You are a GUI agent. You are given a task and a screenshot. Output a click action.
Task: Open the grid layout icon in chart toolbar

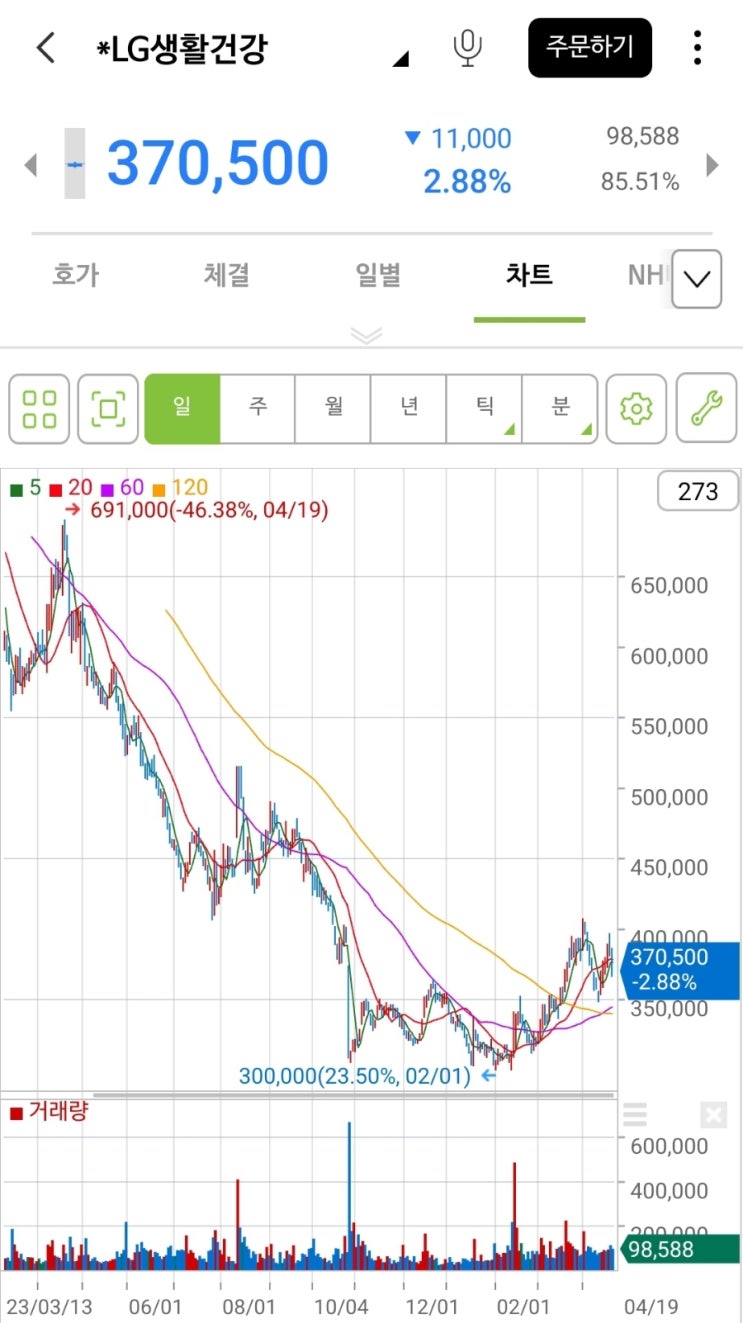(x=39, y=408)
